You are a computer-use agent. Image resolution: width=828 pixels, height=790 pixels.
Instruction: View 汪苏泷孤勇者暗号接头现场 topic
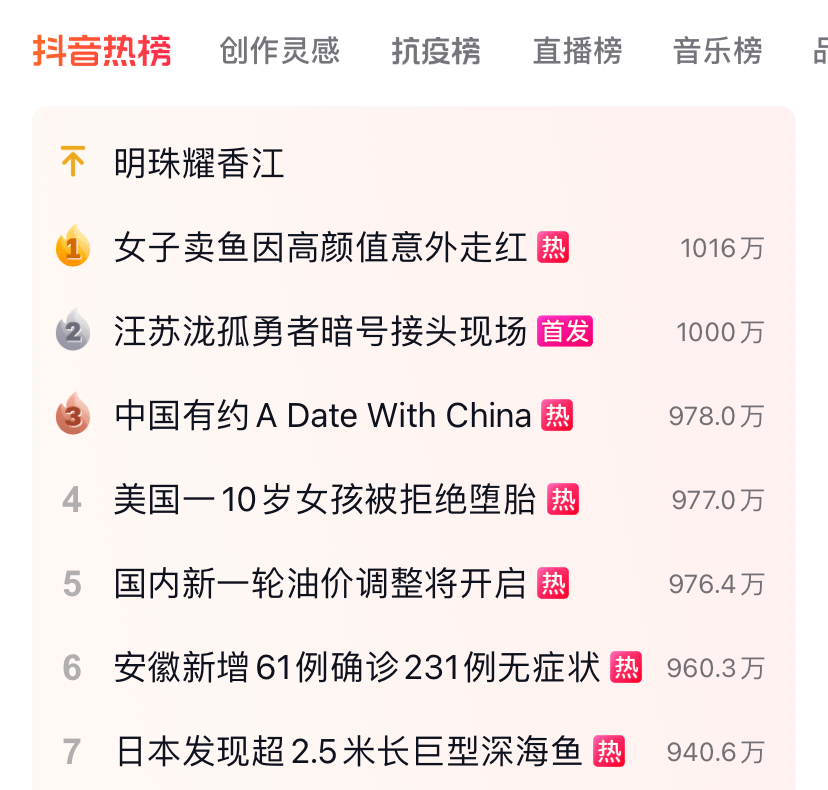click(321, 331)
